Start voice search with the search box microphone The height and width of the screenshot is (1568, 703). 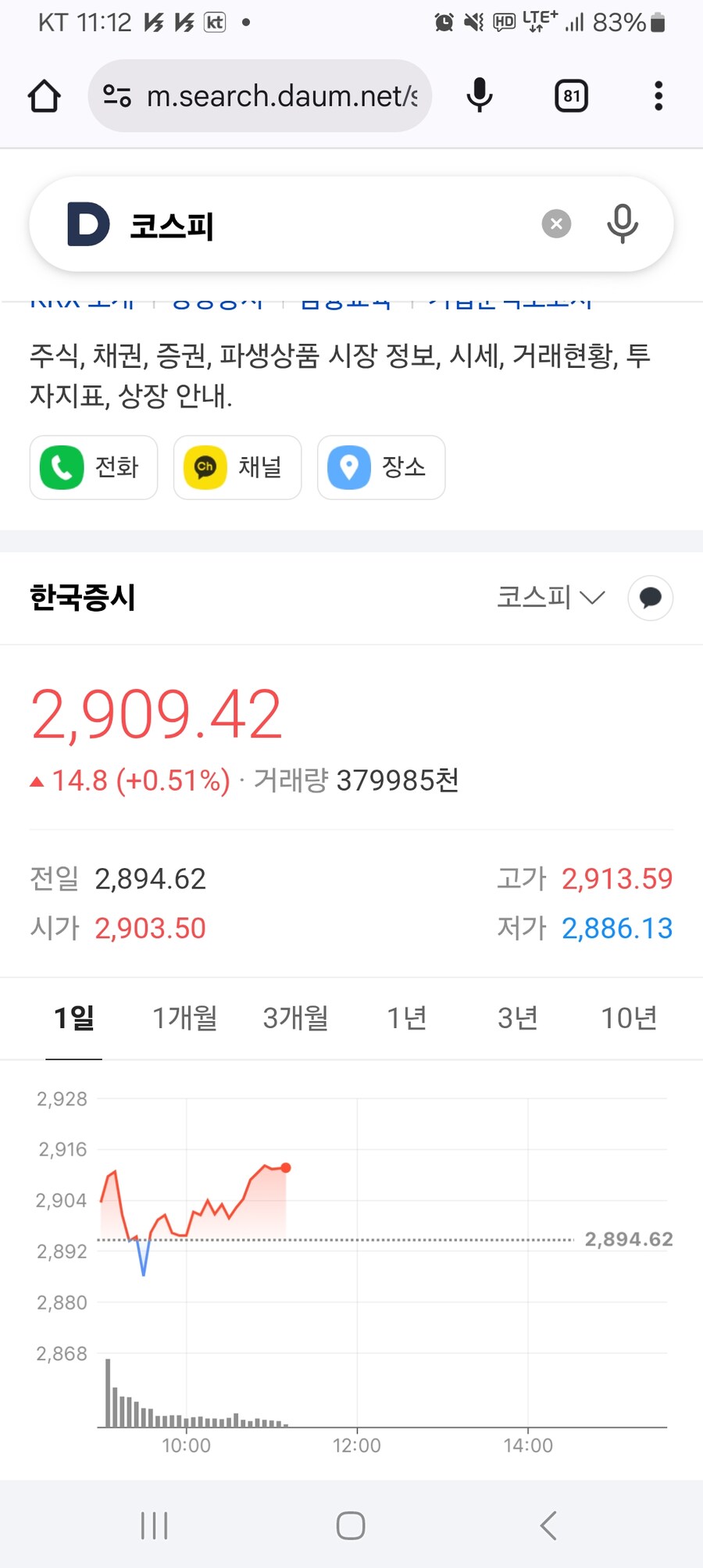623,224
